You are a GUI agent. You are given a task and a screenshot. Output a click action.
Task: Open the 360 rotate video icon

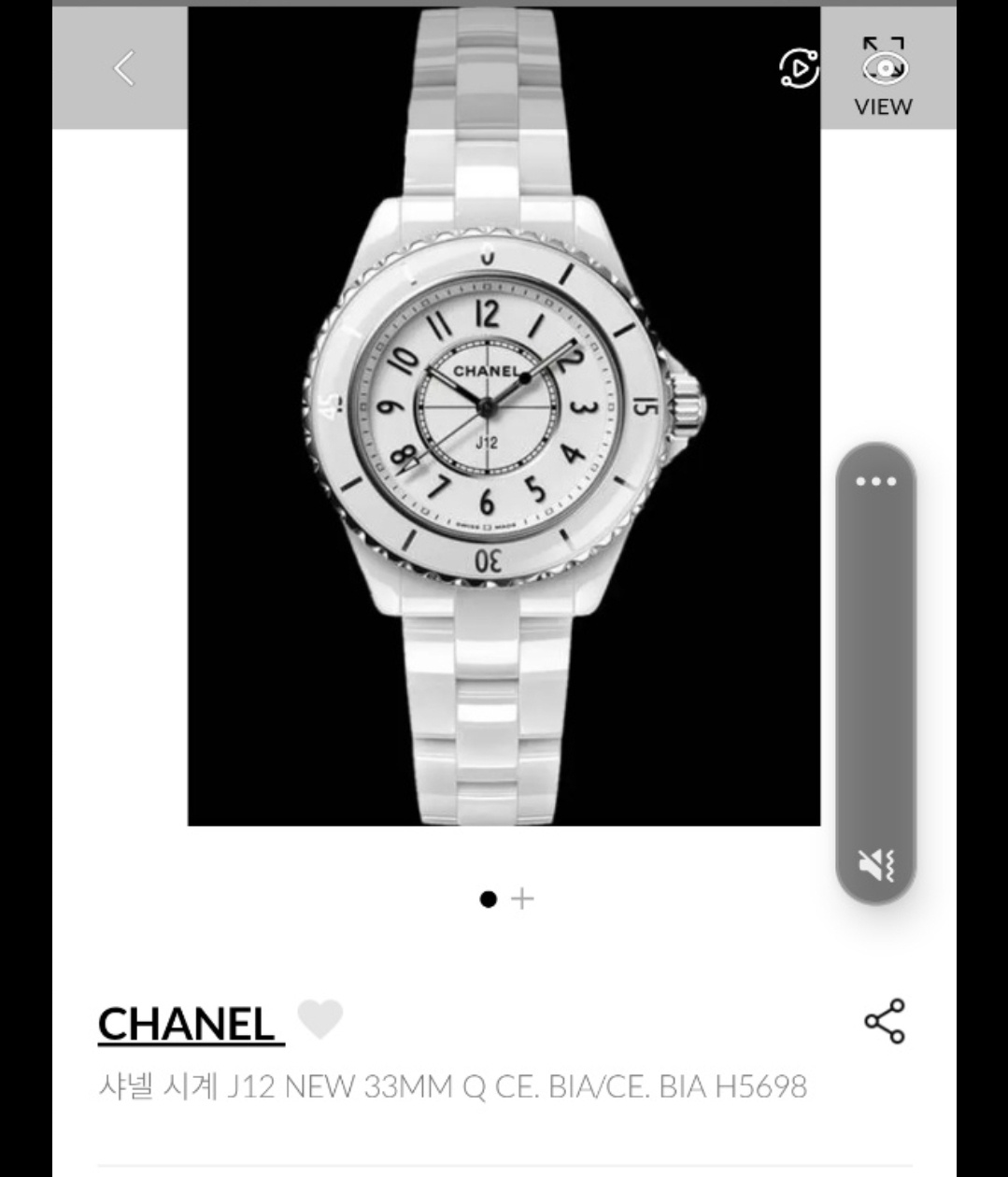point(798,68)
